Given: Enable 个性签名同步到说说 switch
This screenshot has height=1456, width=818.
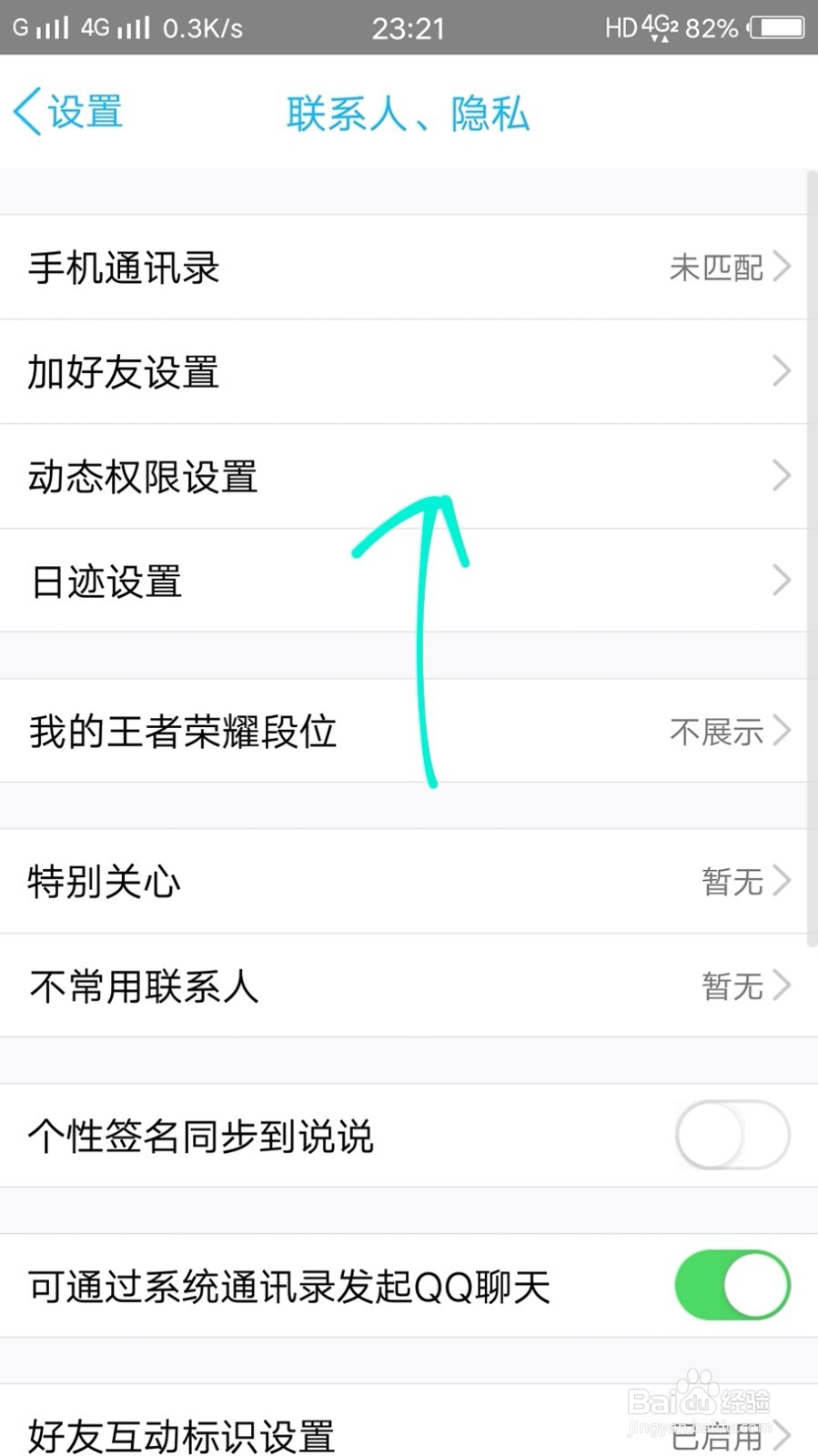Looking at the screenshot, I should [x=731, y=1136].
